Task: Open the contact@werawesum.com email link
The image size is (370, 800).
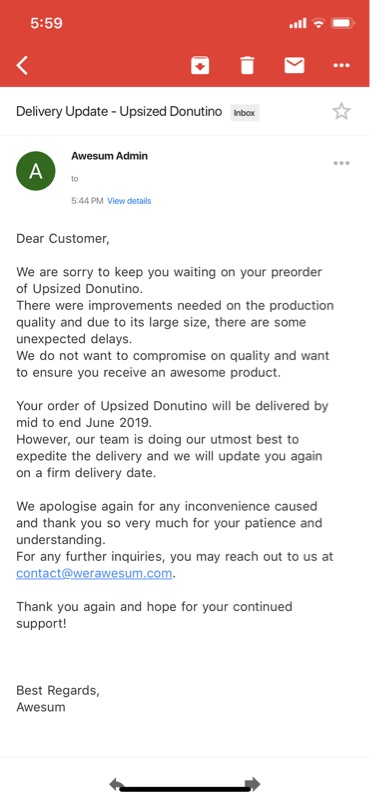Action: (x=94, y=573)
